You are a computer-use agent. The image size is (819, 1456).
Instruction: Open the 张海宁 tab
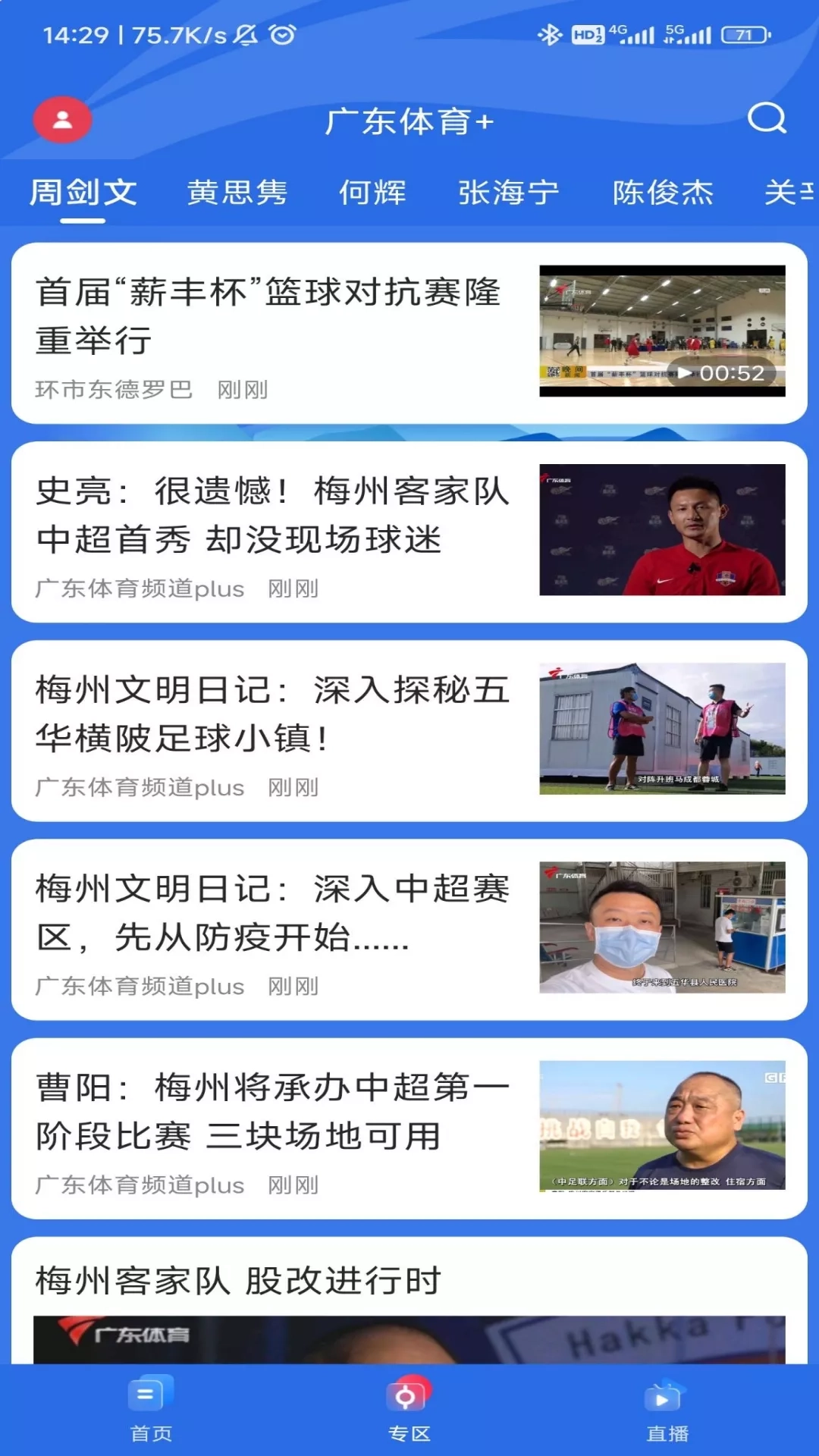(x=509, y=193)
